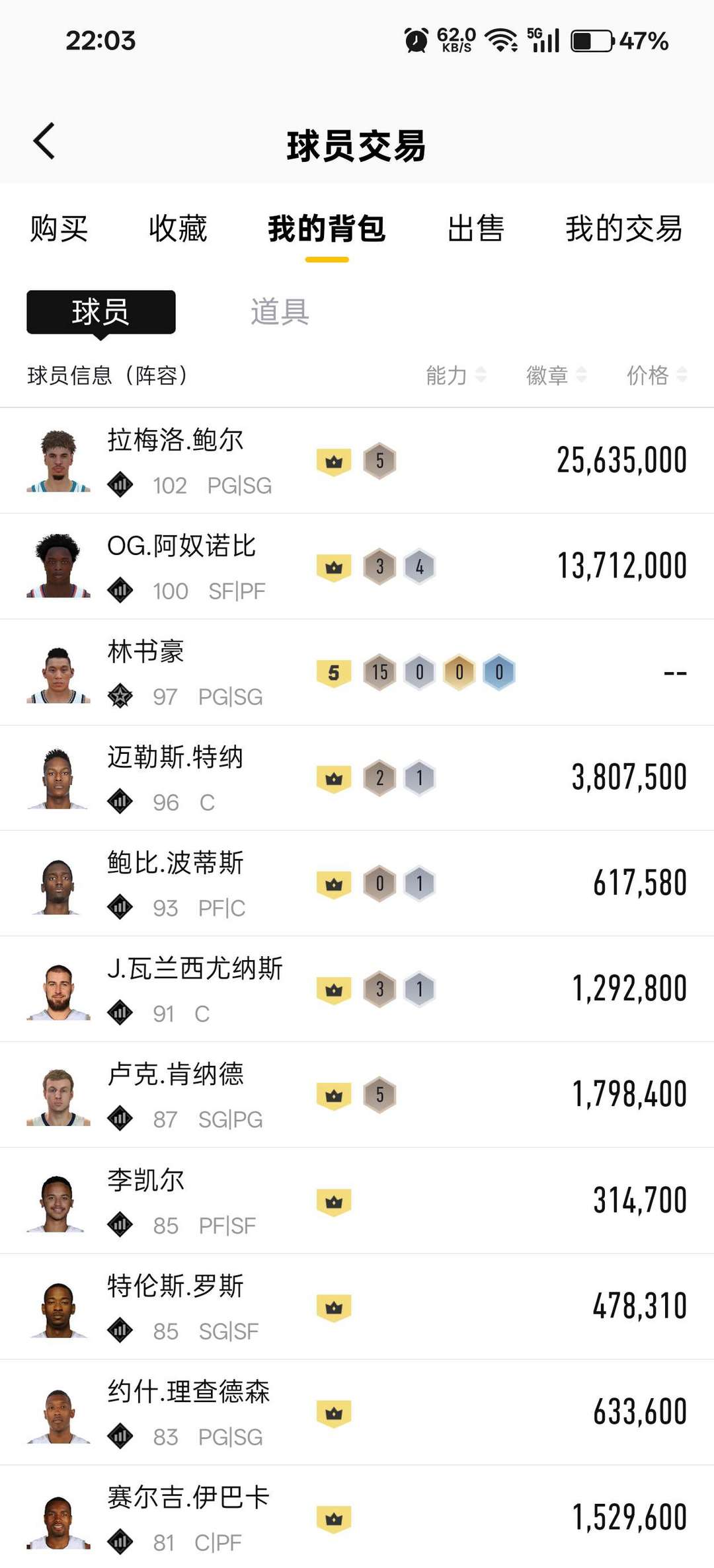Open the player row OG.阿奴诺比
714x1568 pixels.
(357, 566)
